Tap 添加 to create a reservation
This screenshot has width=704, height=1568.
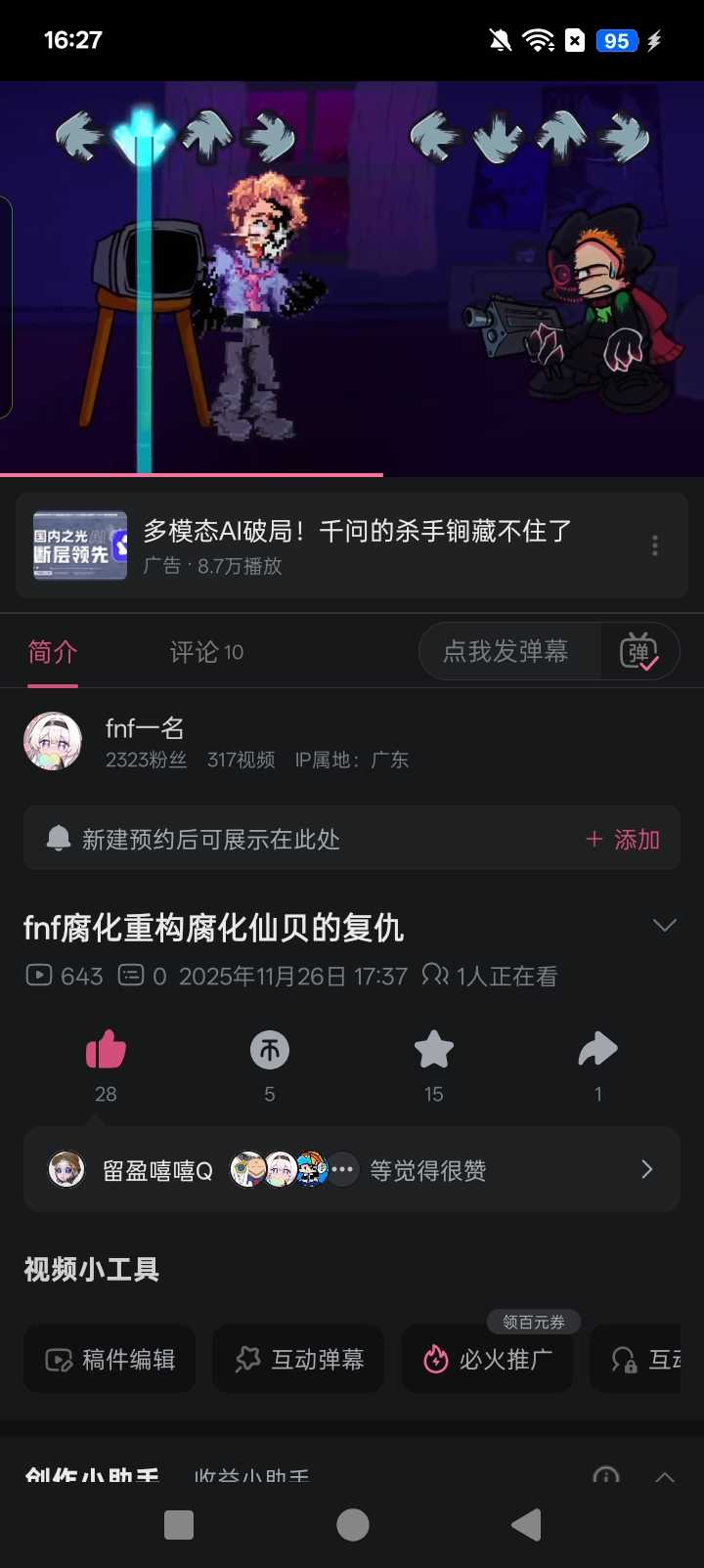tap(623, 839)
